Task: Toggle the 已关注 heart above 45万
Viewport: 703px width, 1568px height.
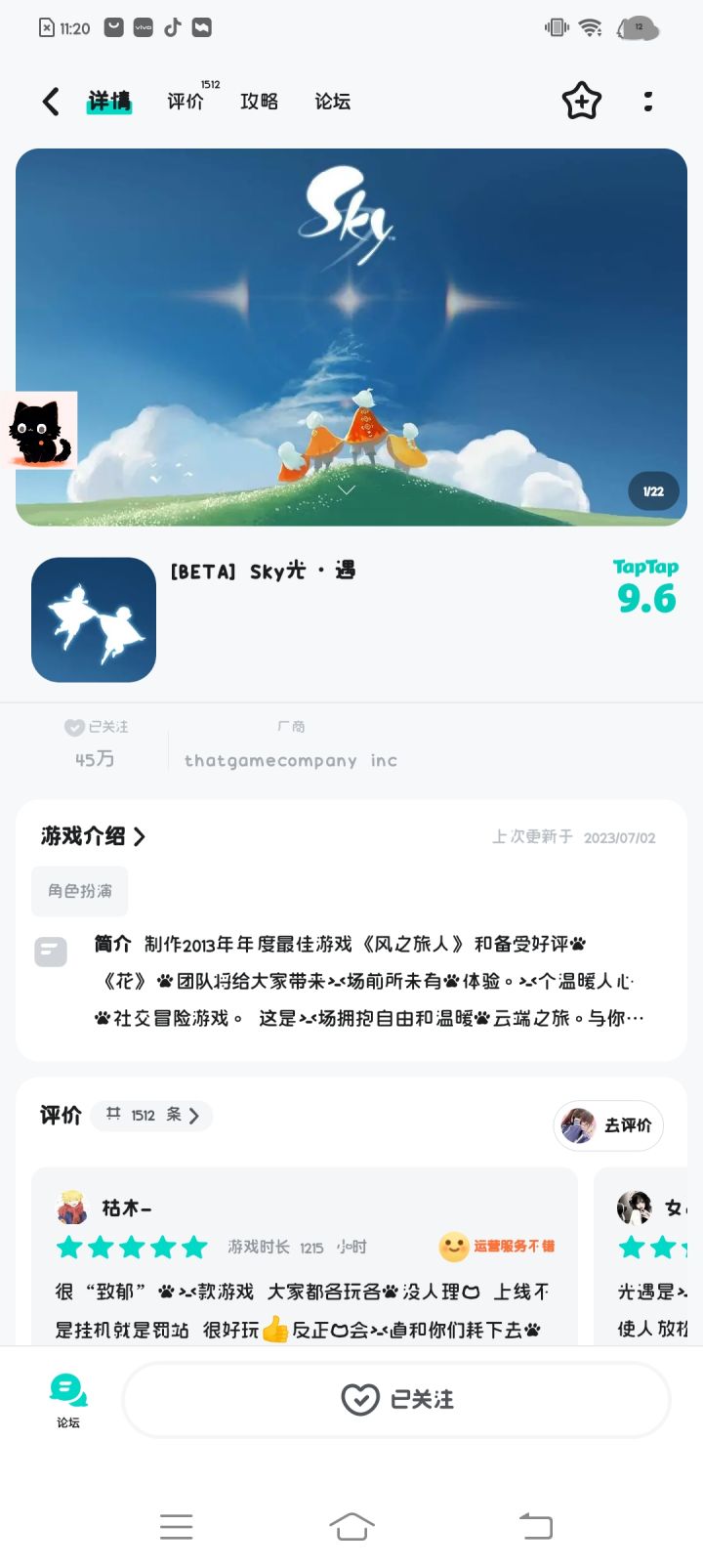Action: [74, 727]
